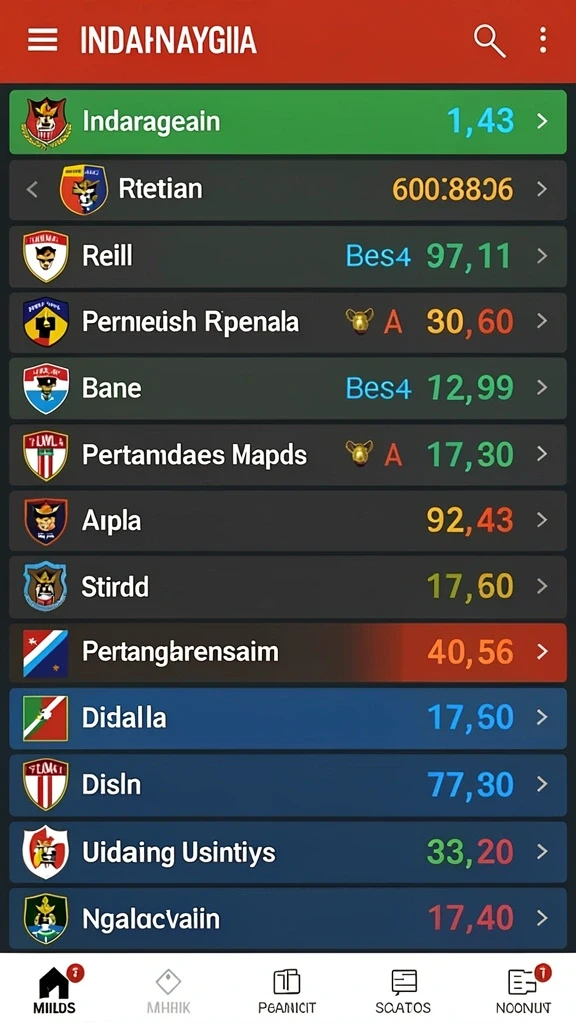Open the Uidaing Usintiys row

(x=288, y=852)
